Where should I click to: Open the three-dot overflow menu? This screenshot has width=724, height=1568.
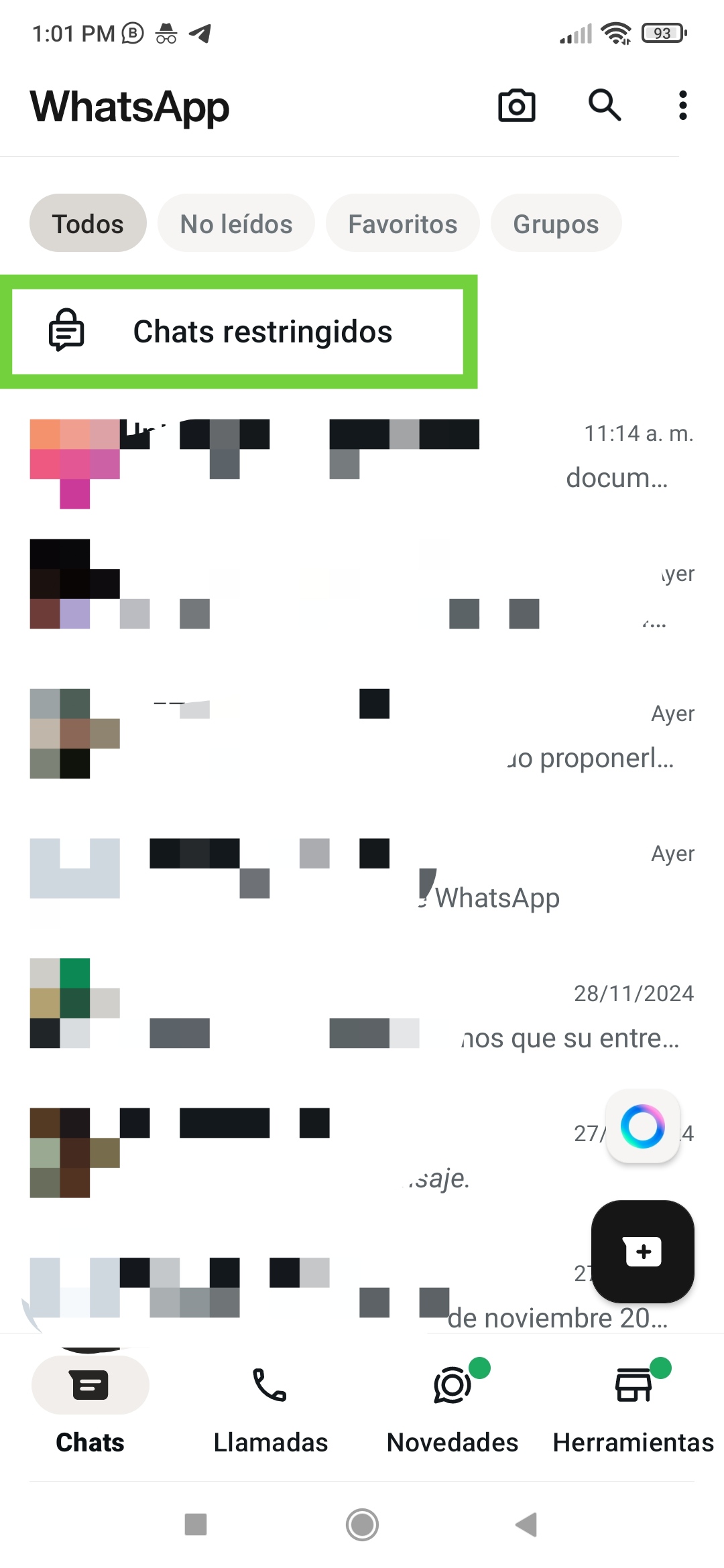point(682,105)
